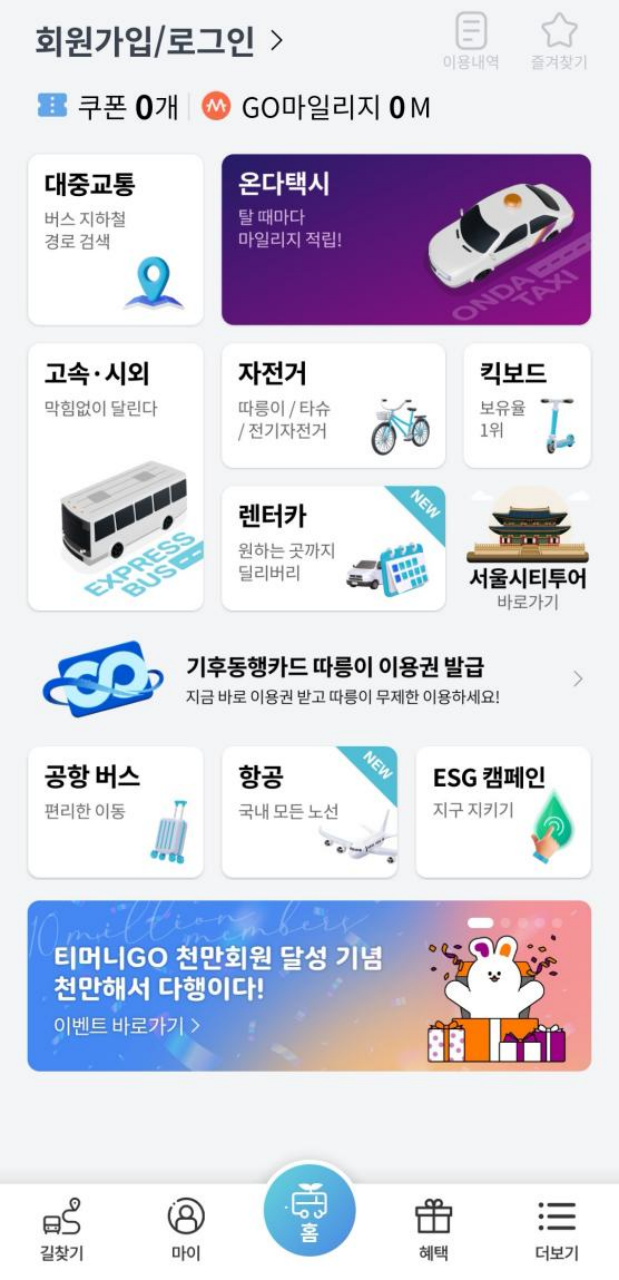This screenshot has width=619, height=1280.
Task: Open 이용내역 usage history
Action: click(x=471, y=41)
